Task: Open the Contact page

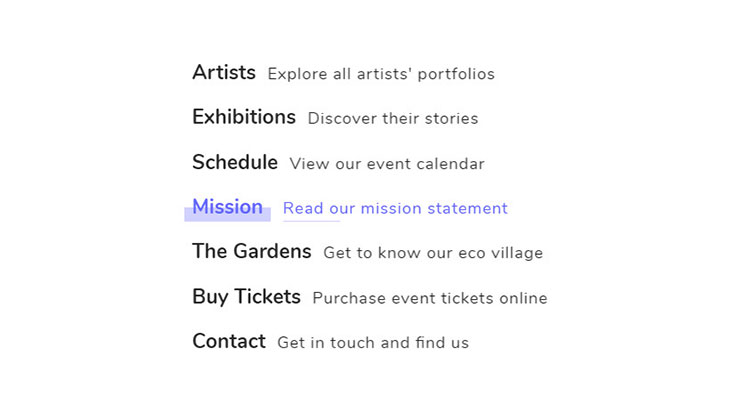Action: click(x=229, y=341)
